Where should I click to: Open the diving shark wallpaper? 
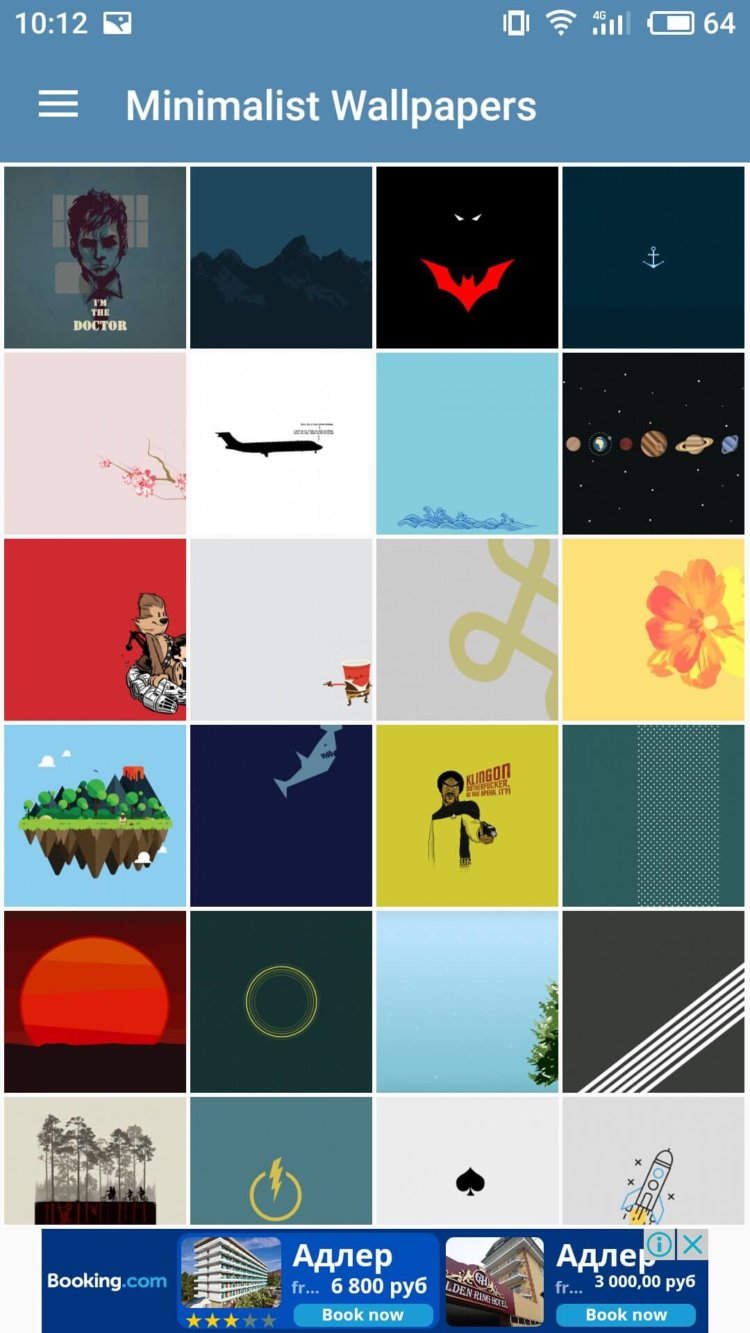point(280,815)
